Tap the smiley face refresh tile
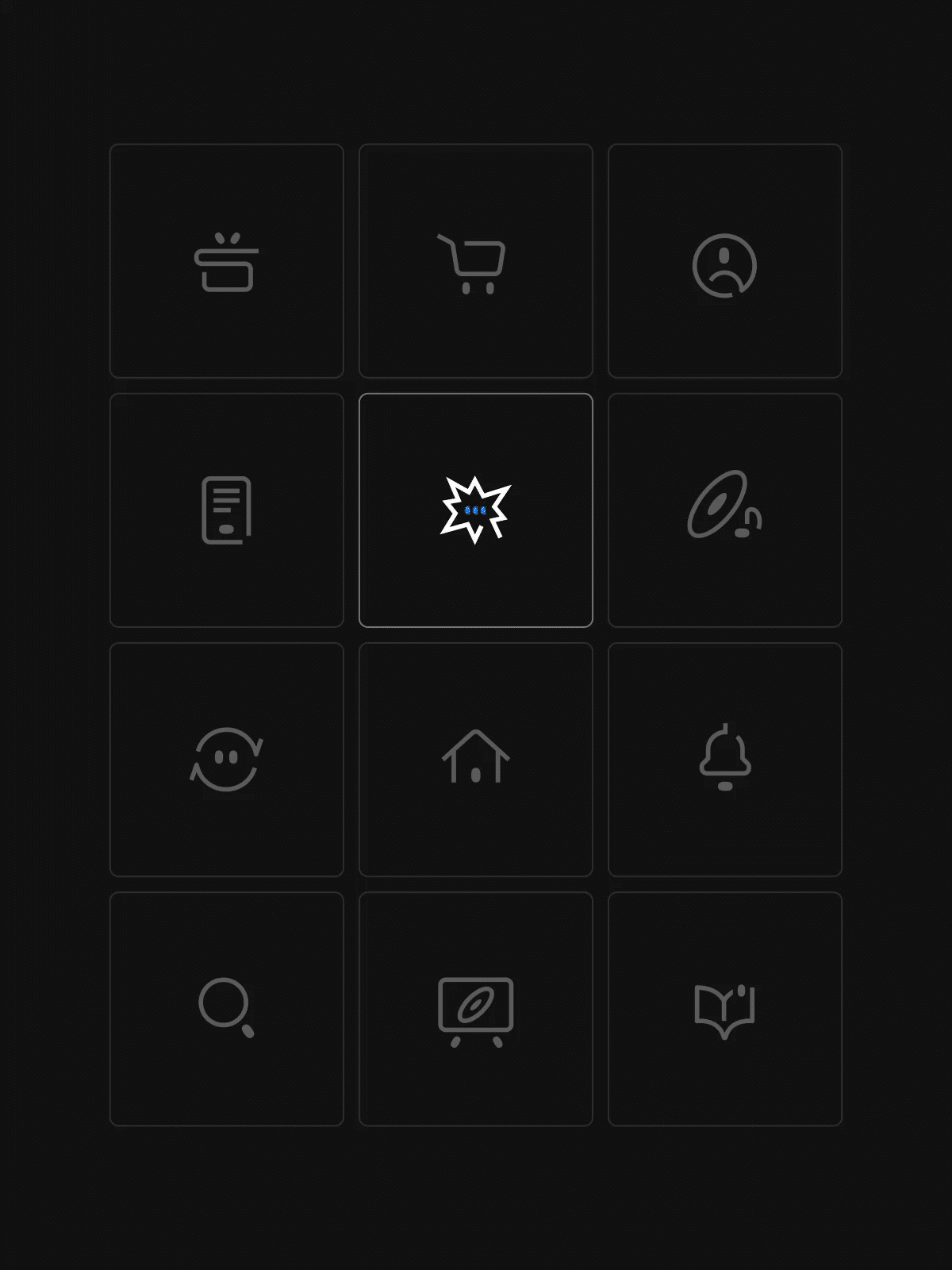952x1270 pixels. 226,760
